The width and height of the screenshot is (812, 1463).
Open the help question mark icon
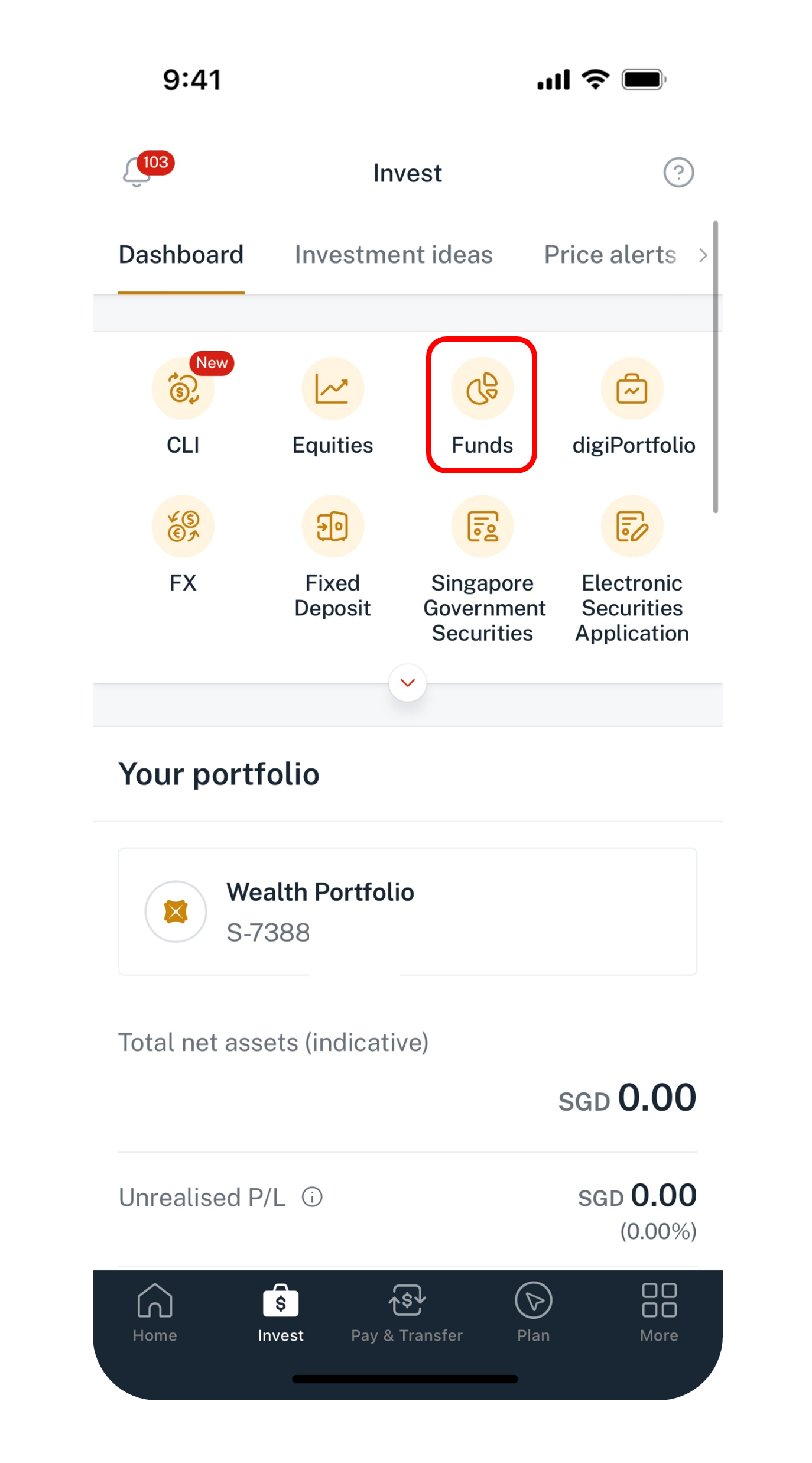[678, 173]
